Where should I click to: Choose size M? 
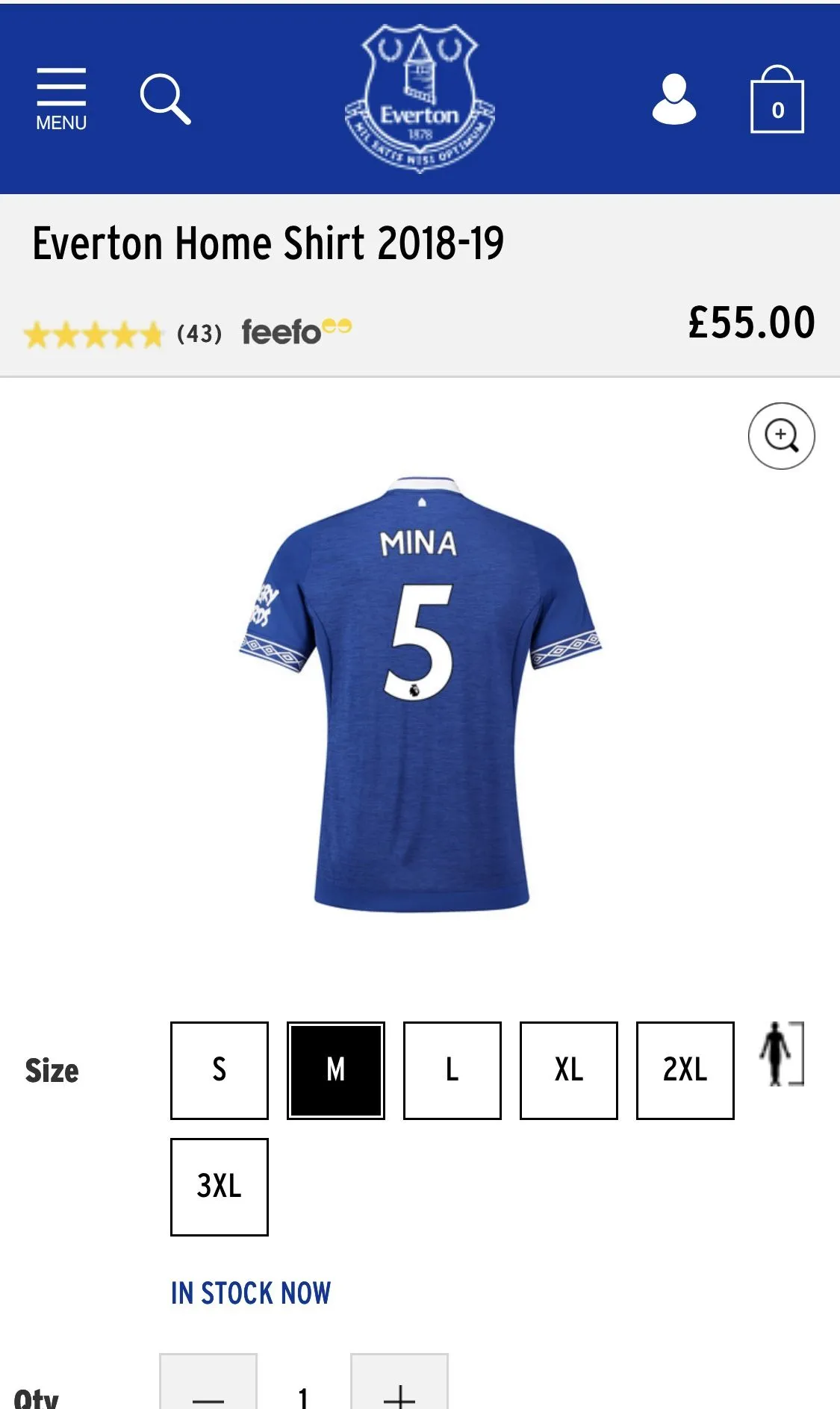pos(336,1070)
